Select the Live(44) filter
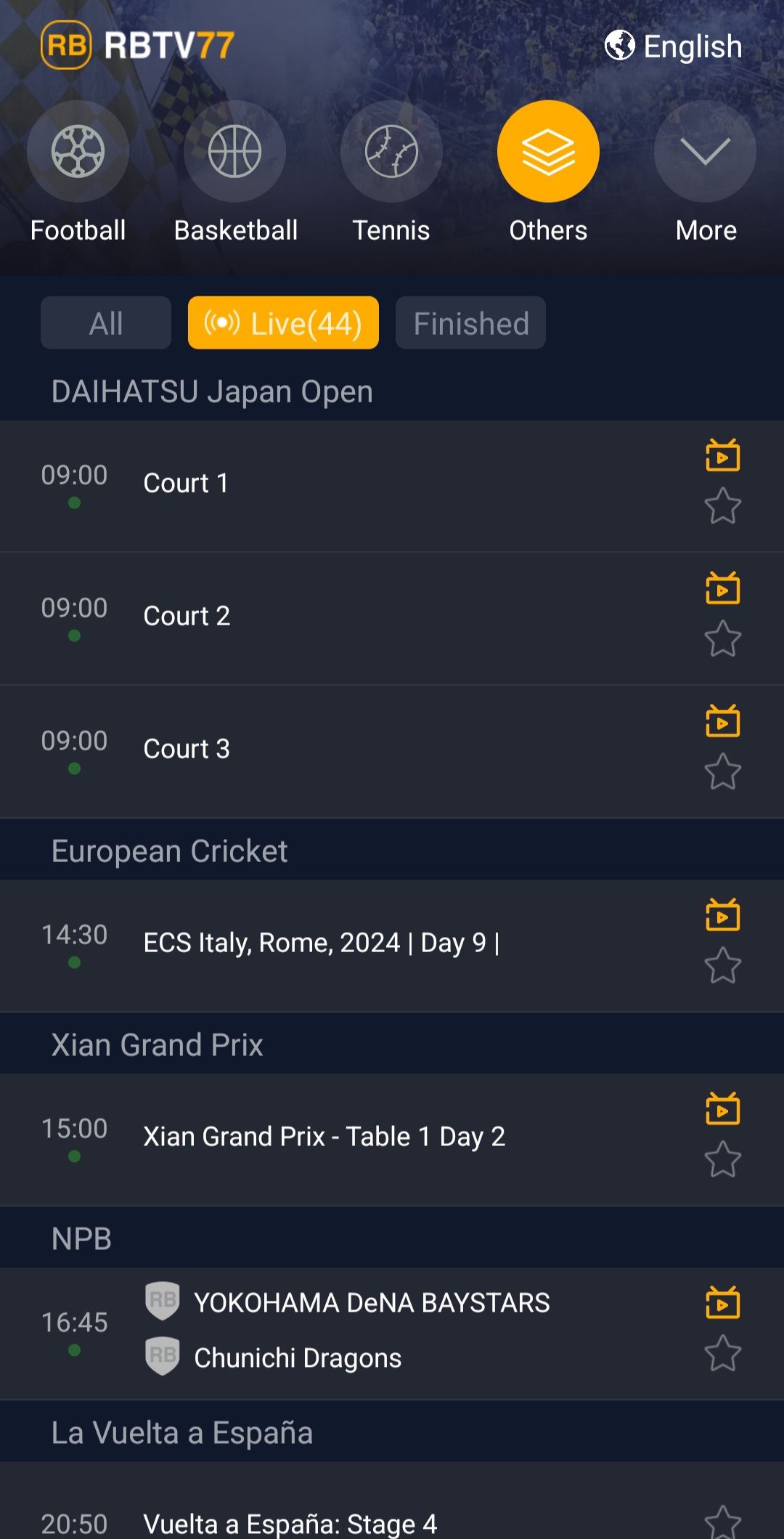The height and width of the screenshot is (1539, 784). 283,323
